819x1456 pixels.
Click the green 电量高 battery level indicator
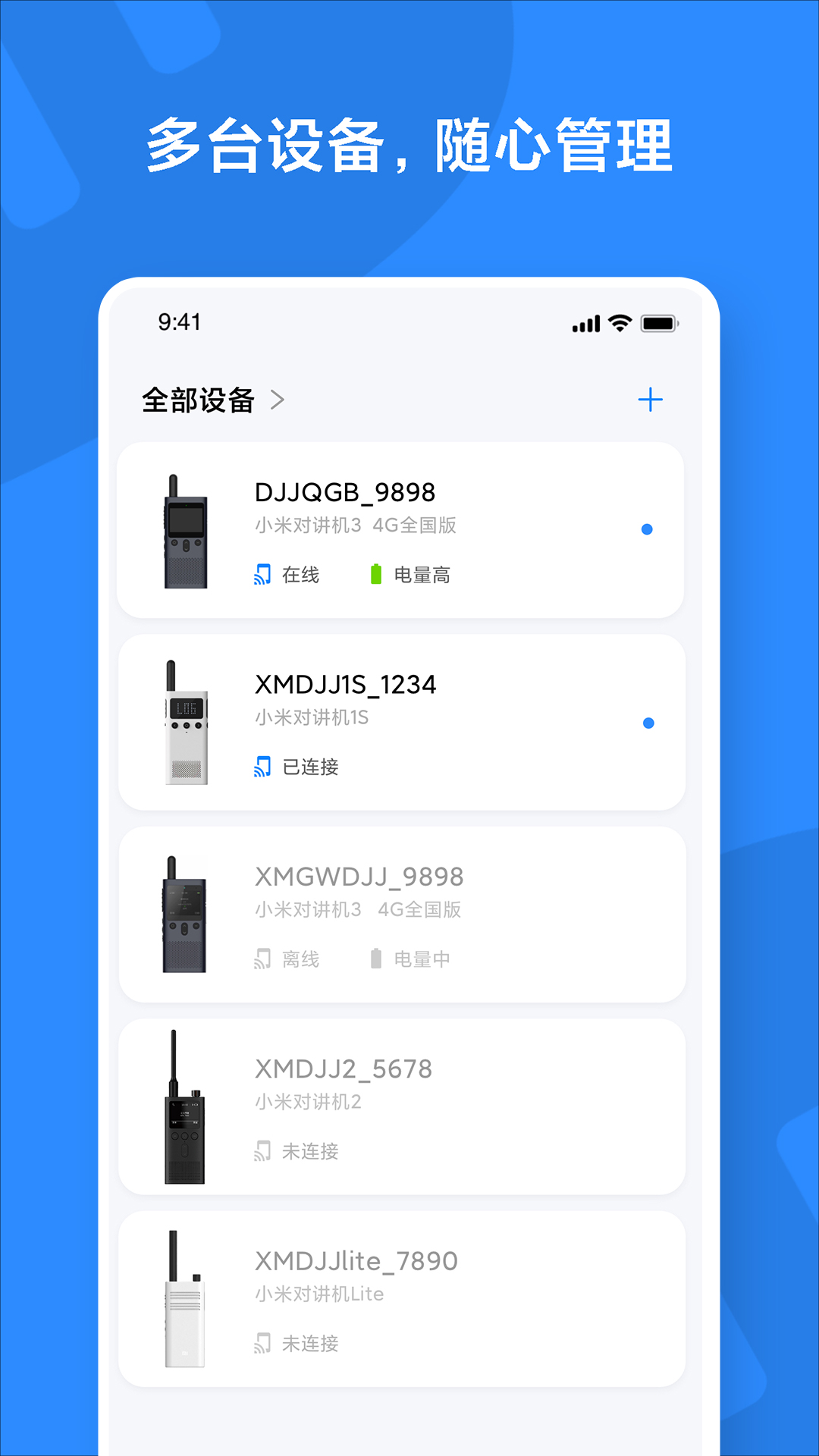pyautogui.click(x=378, y=574)
